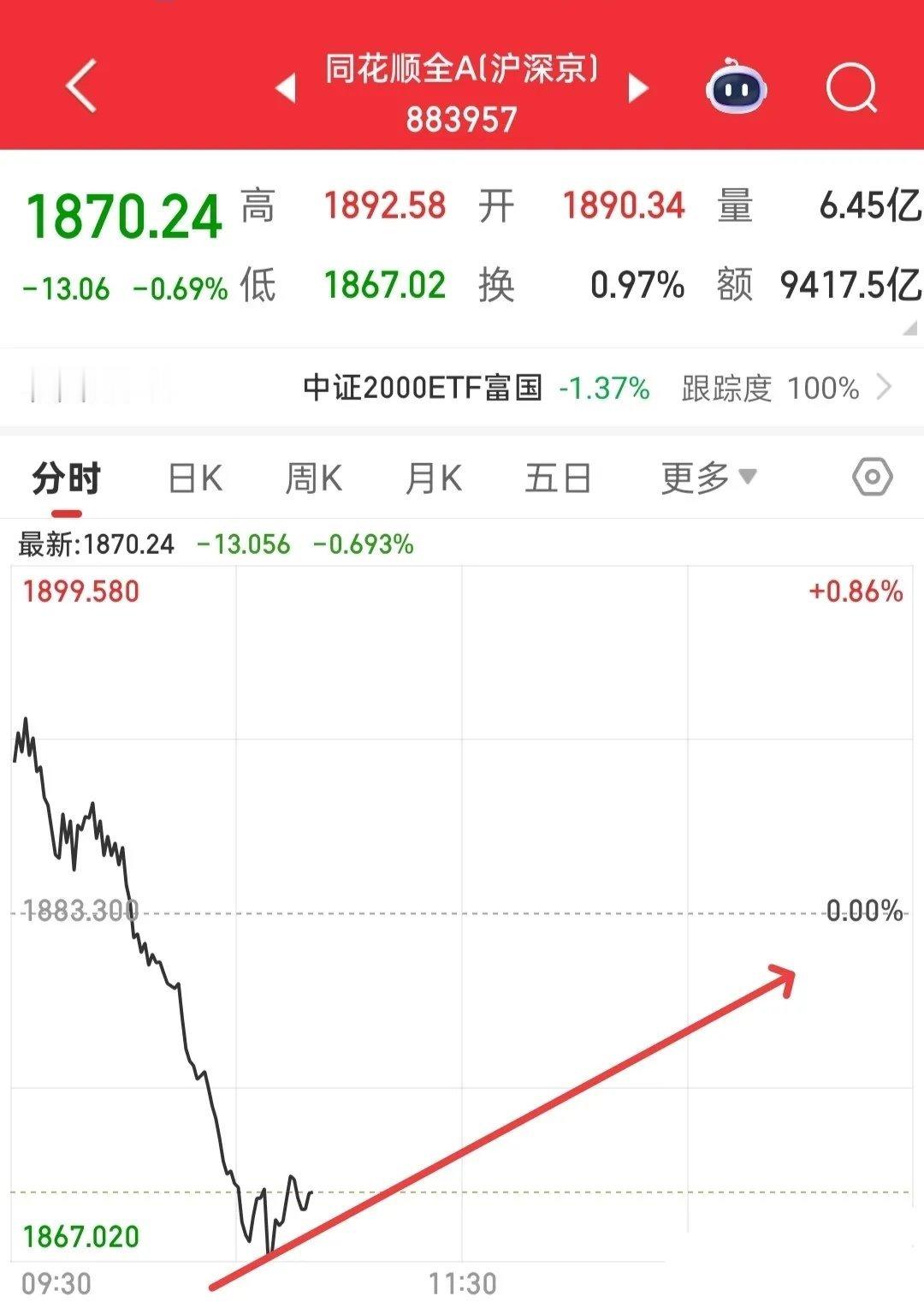Open the 更多 dropdown triangle arrow
The width and height of the screenshot is (924, 1302).
pos(748,478)
